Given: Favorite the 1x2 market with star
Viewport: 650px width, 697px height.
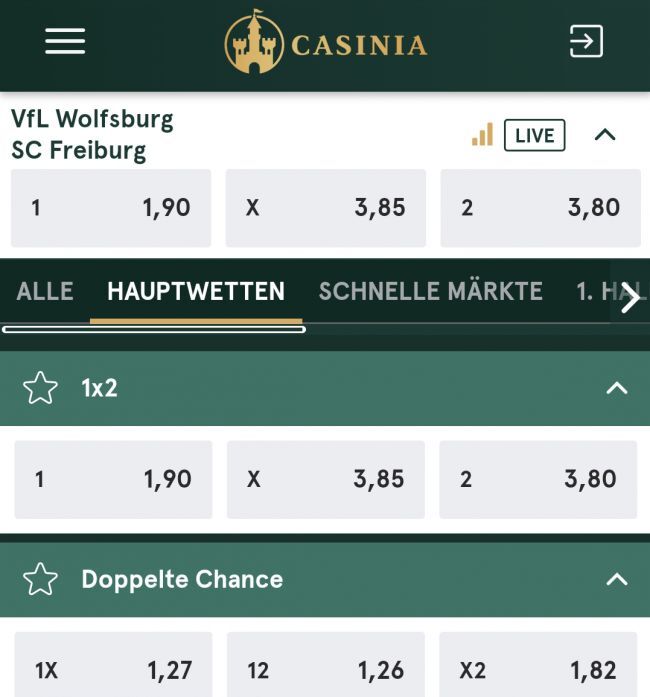Looking at the screenshot, I should tap(40, 388).
